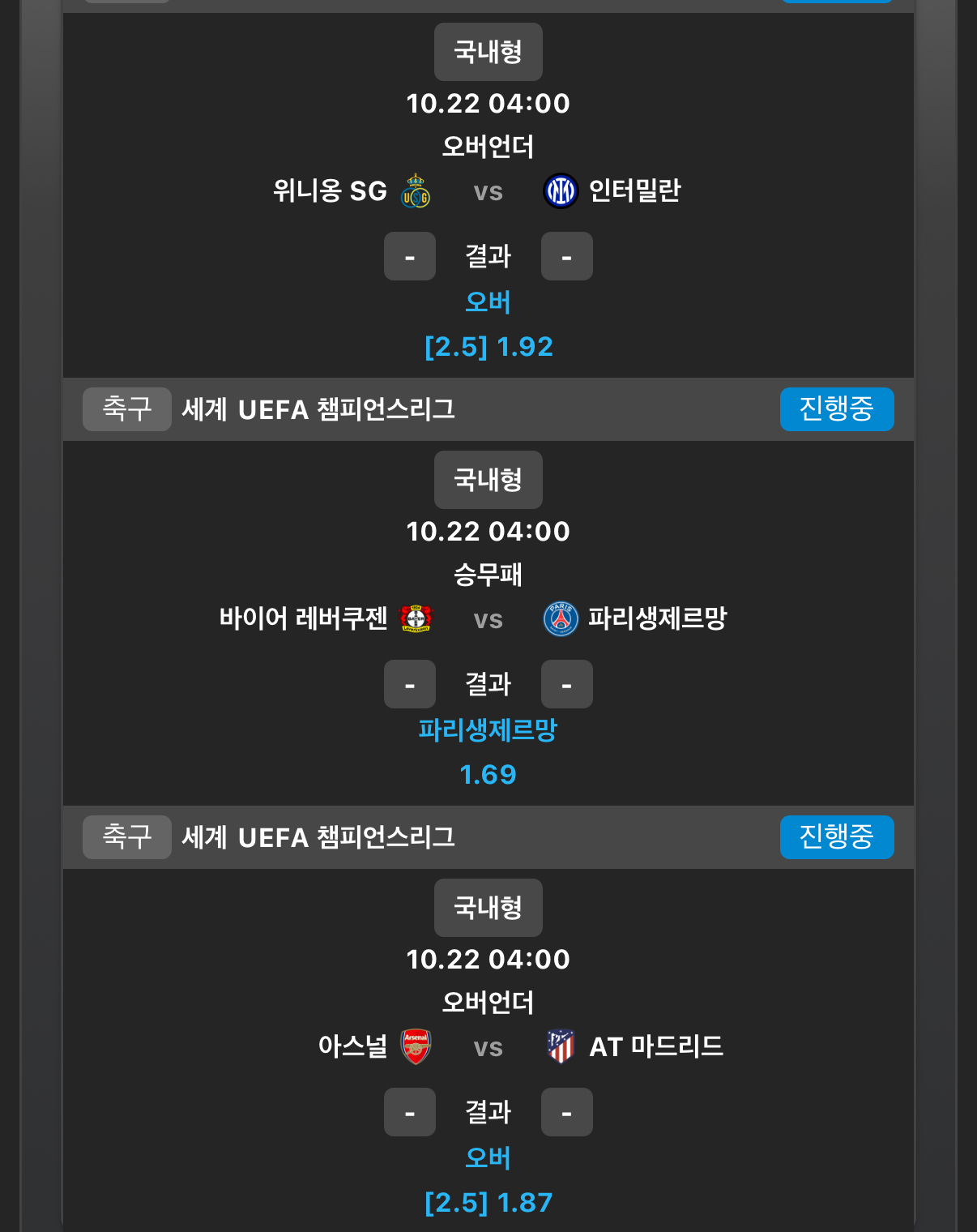977x1232 pixels.
Task: Open the 아스널 vs AT 마드리드 bet card
Action: tap(488, 1047)
